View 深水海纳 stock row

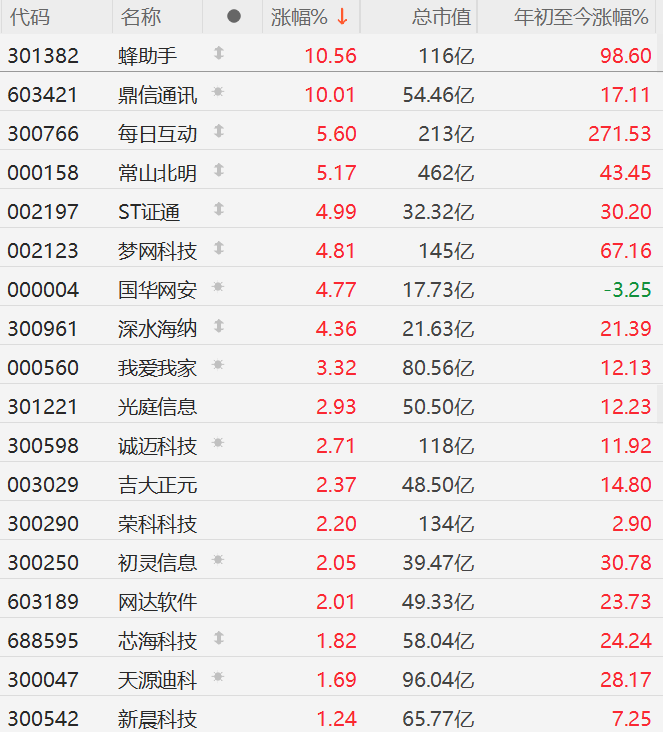[157, 329]
